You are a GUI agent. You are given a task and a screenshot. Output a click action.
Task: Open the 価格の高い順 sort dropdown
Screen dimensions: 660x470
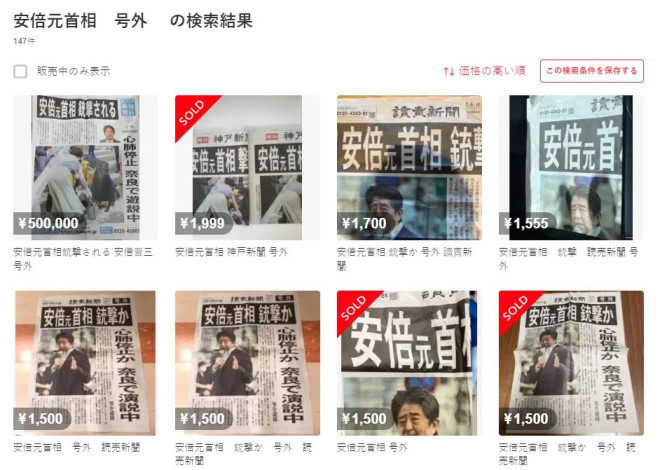pos(484,72)
